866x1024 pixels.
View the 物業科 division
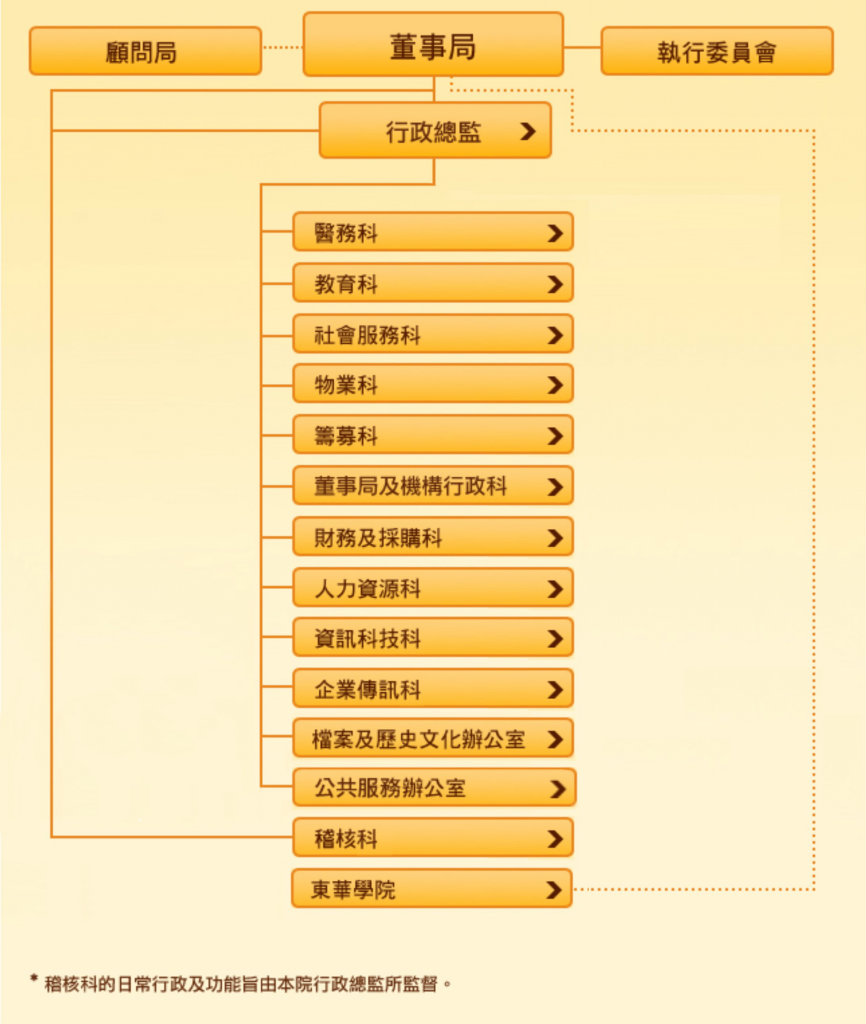(432, 385)
